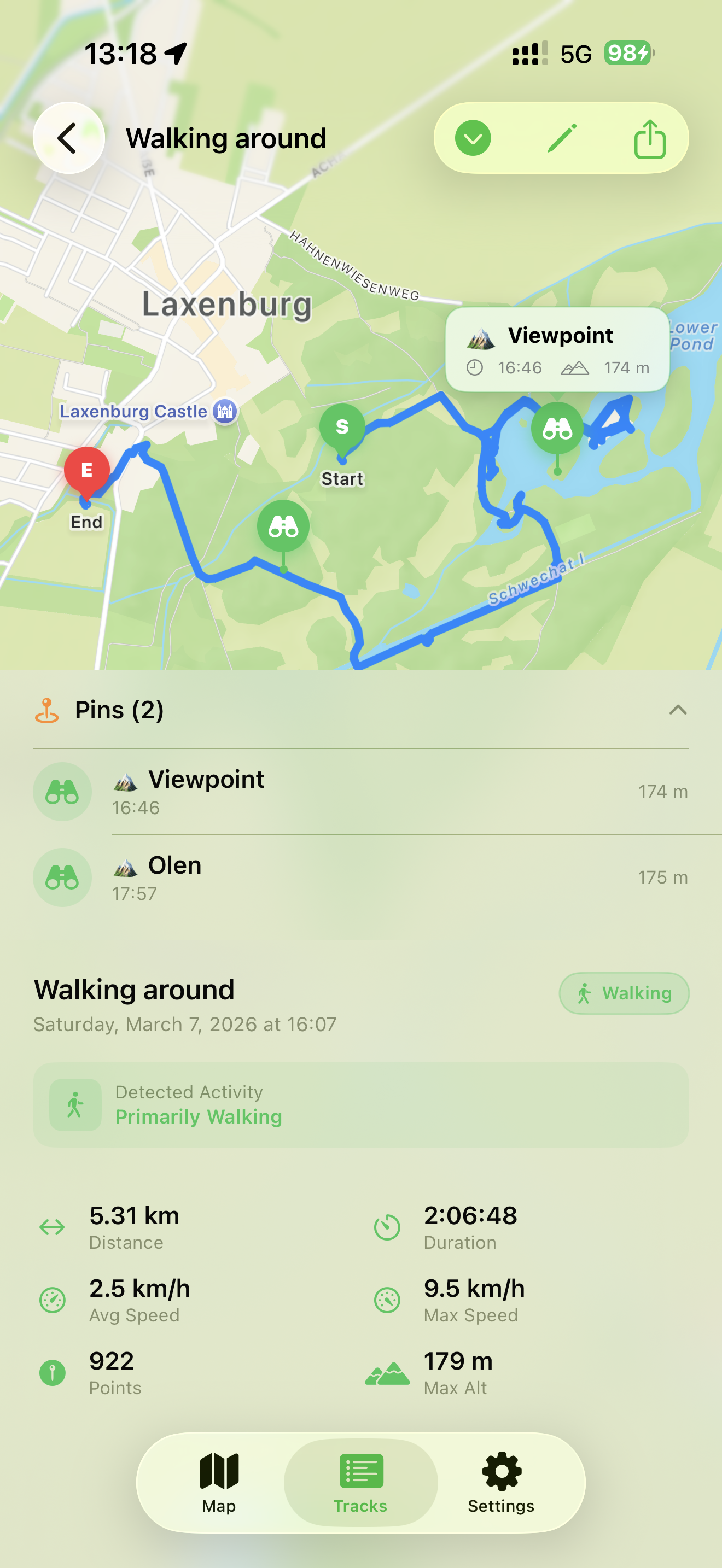Switch to the Map tab
The image size is (722, 1568).
[219, 1482]
